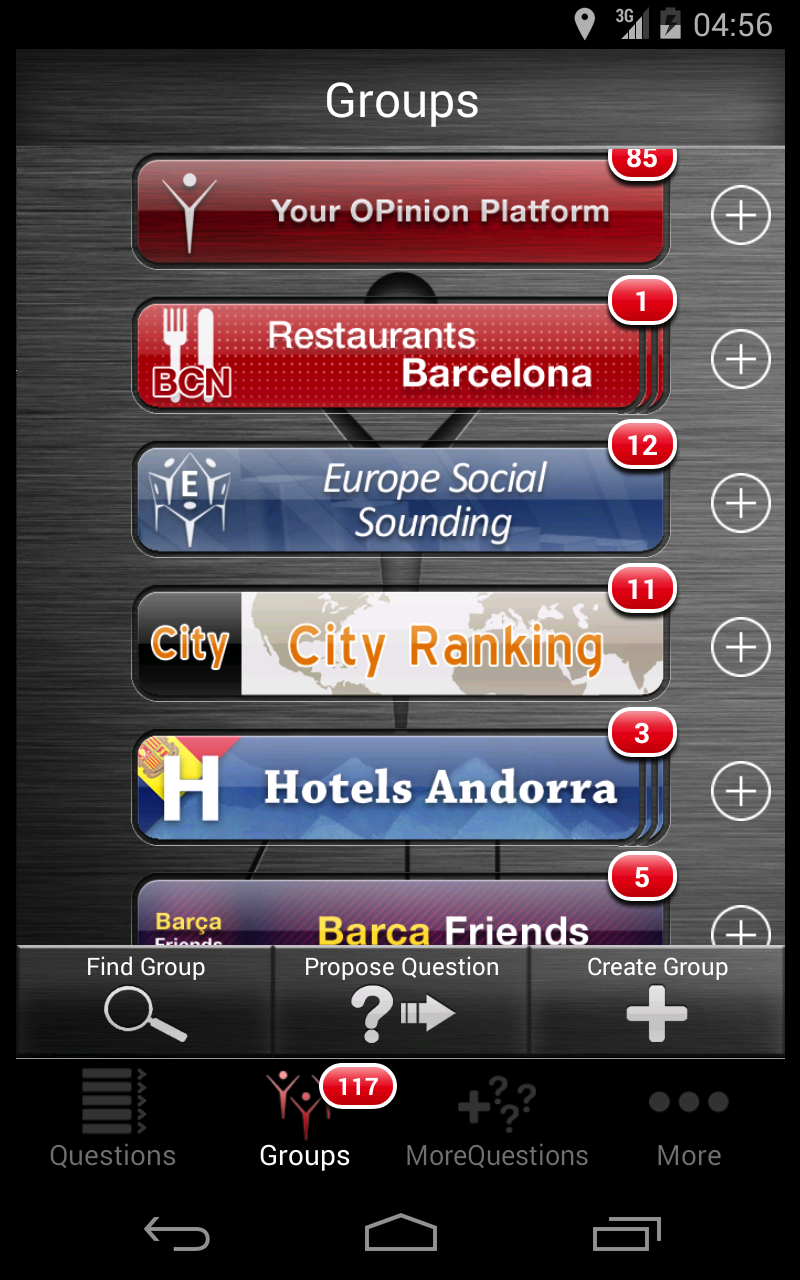The image size is (800, 1280).
Task: Tap the plus next to Europe Social Sounding
Action: point(740,503)
